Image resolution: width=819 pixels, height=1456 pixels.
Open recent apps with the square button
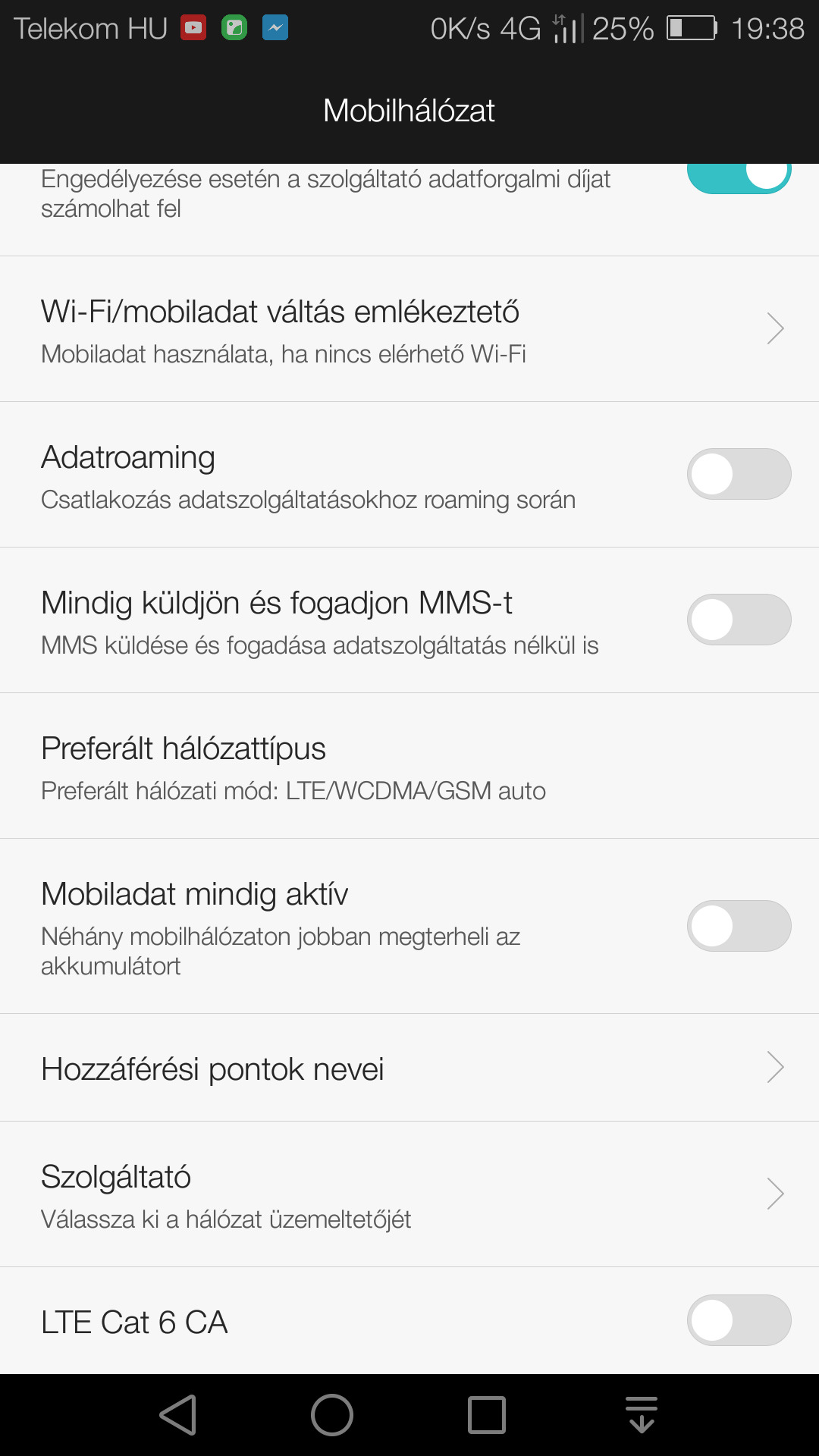(x=487, y=1415)
